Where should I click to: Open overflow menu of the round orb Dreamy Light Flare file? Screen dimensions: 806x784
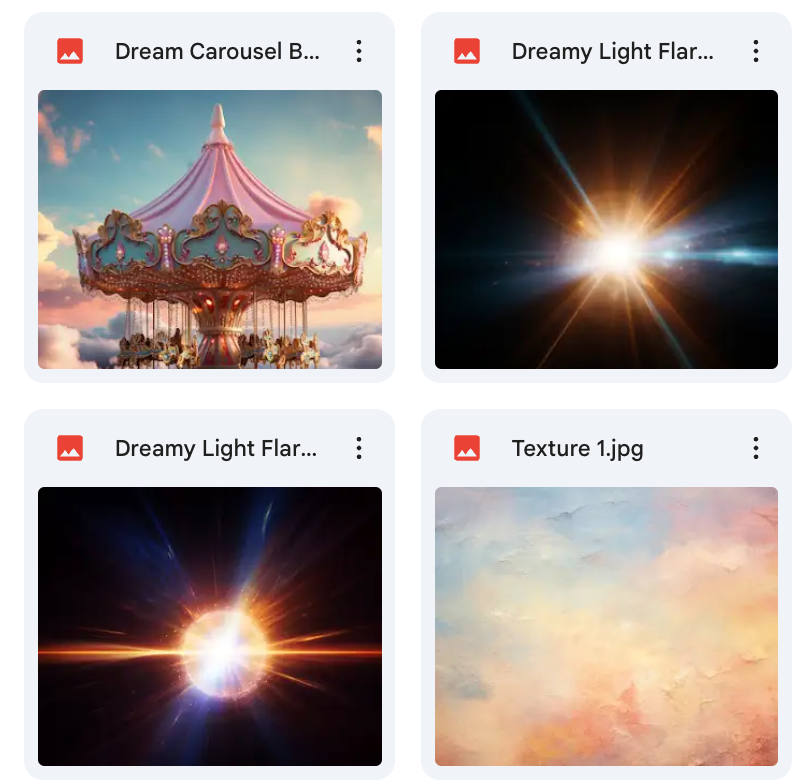[359, 449]
